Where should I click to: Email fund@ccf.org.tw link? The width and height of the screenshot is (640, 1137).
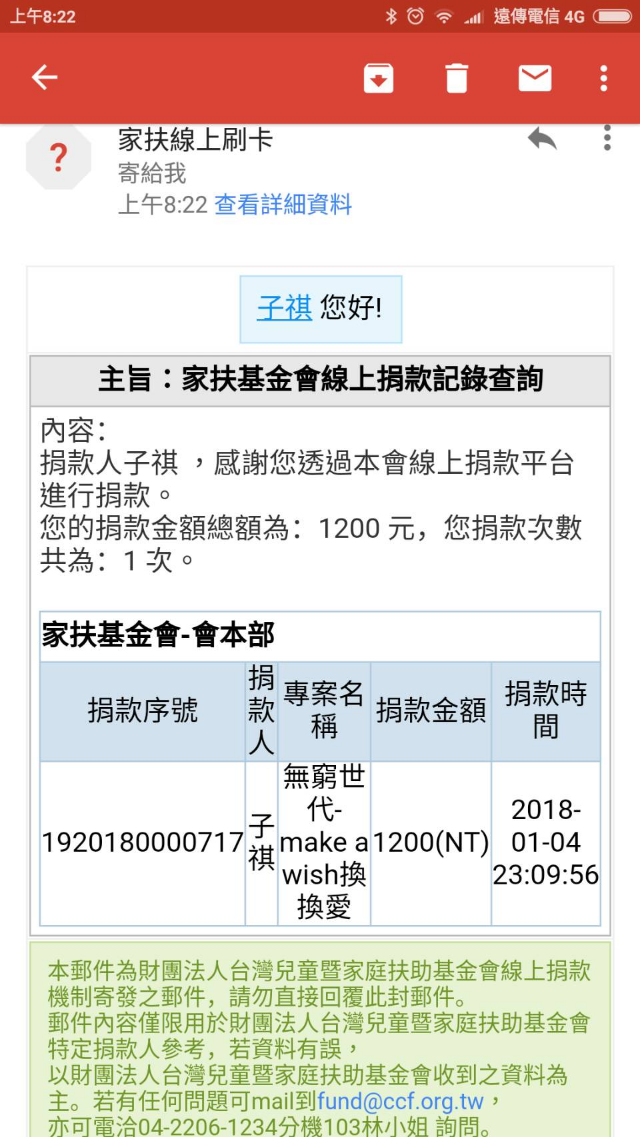[400, 1102]
